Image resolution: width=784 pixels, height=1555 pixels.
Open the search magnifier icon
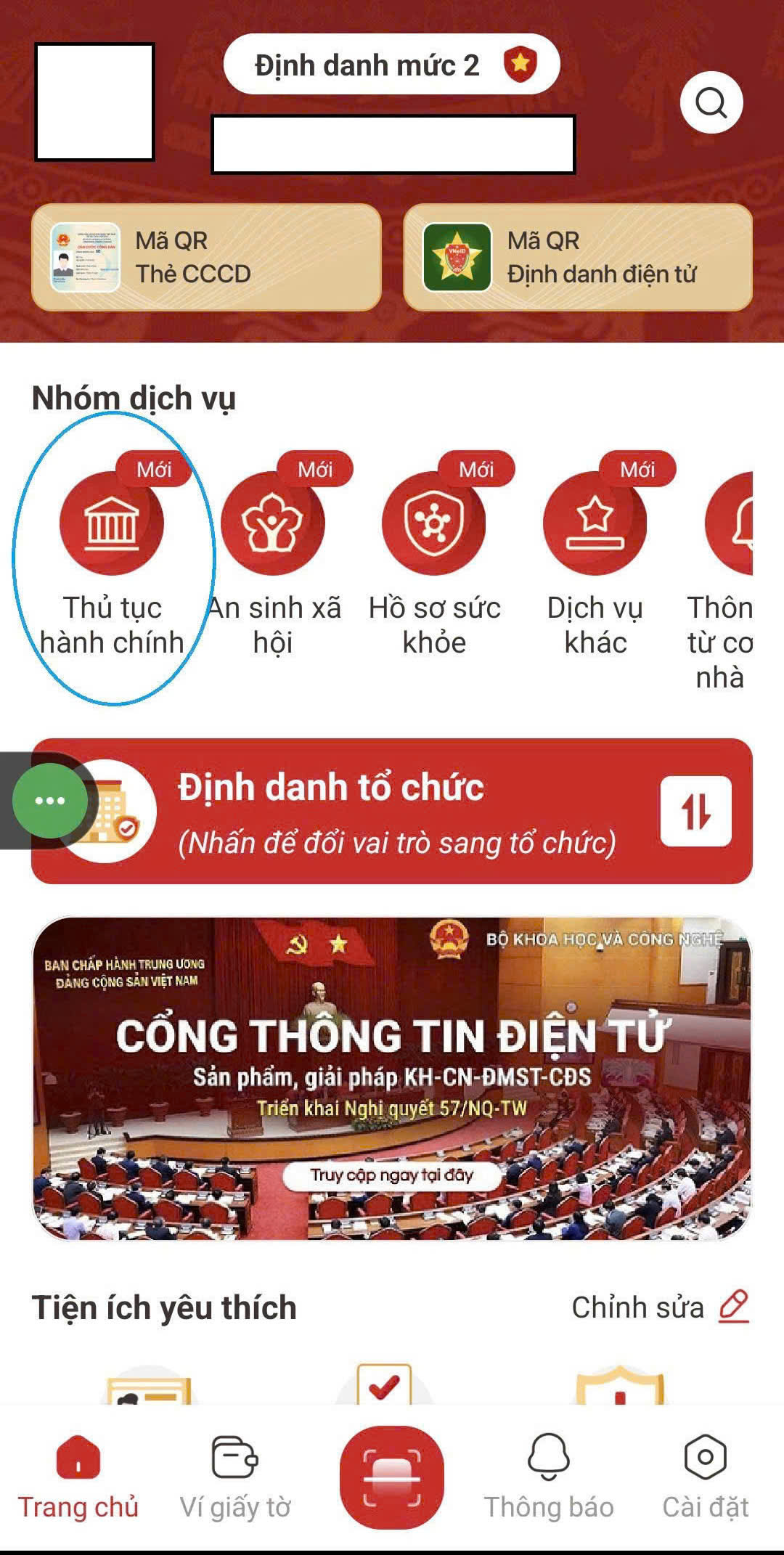pyautogui.click(x=711, y=102)
